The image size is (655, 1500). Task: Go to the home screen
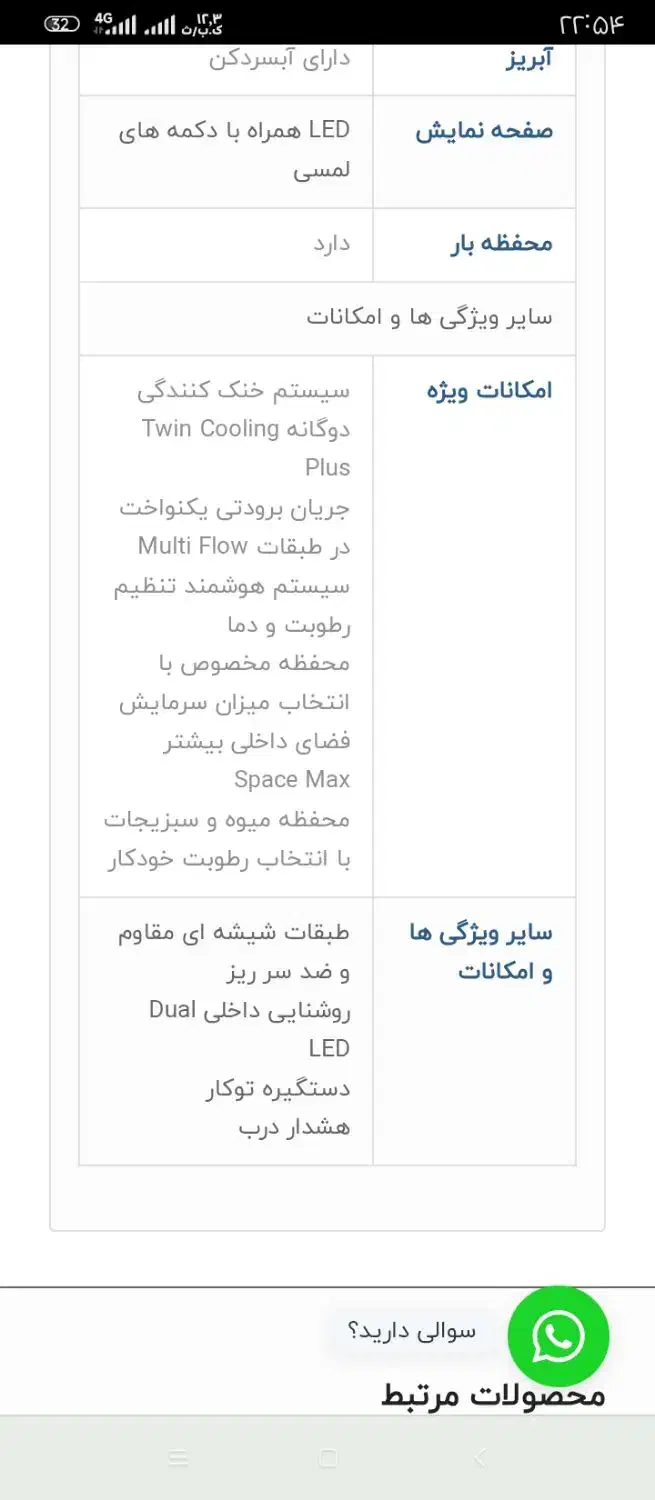pyautogui.click(x=328, y=1458)
